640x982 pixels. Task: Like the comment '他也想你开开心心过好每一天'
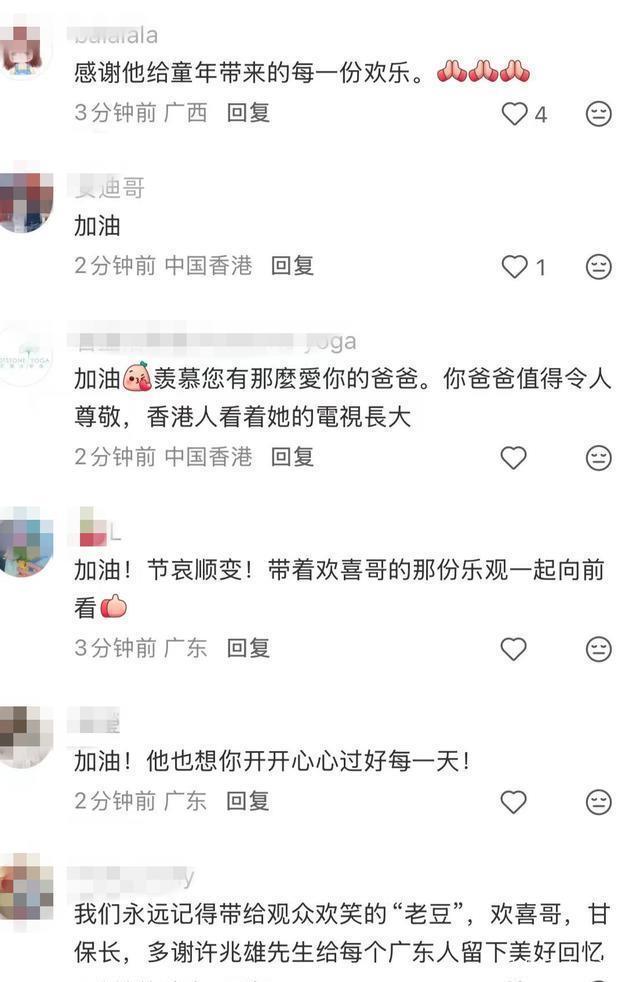point(513,802)
